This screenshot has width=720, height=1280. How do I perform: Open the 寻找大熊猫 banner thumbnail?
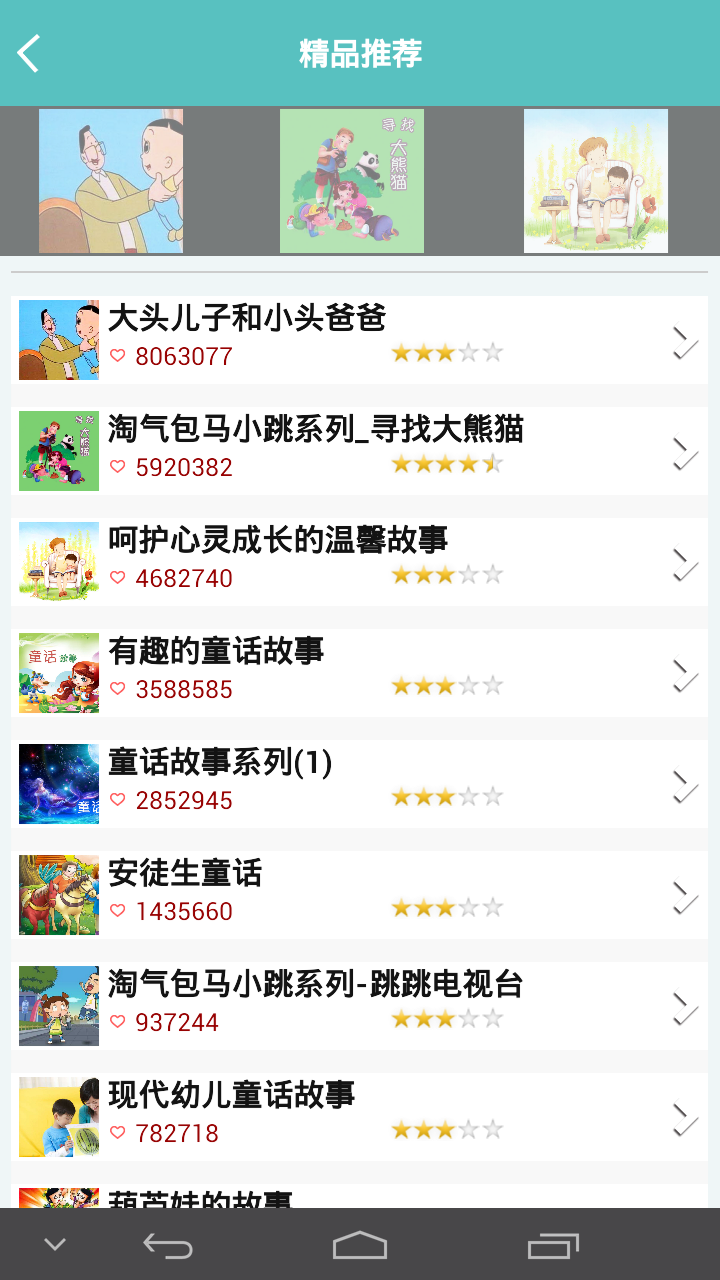352,181
